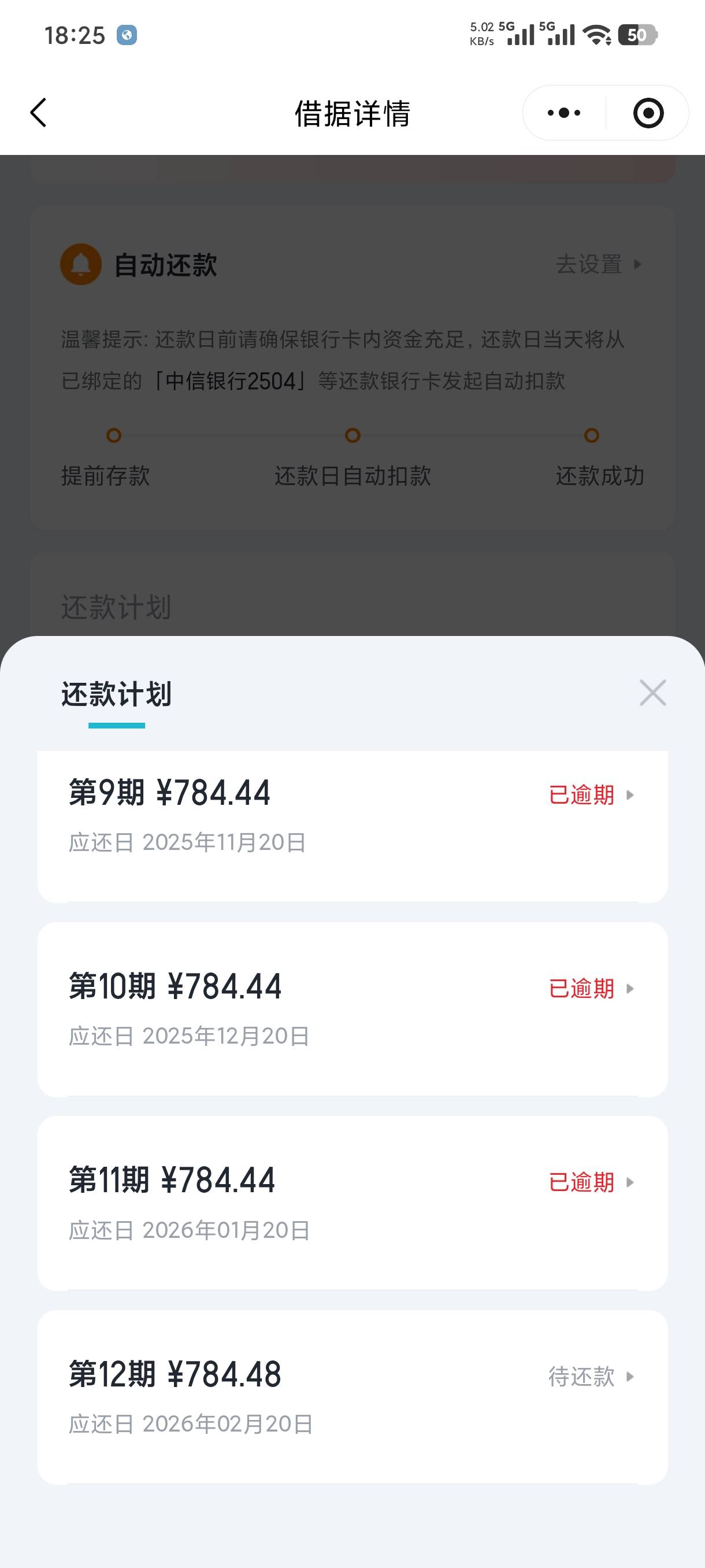This screenshot has height=1568, width=705.
Task: Open the overdue 第11期 repayment details
Action: coord(353,1203)
